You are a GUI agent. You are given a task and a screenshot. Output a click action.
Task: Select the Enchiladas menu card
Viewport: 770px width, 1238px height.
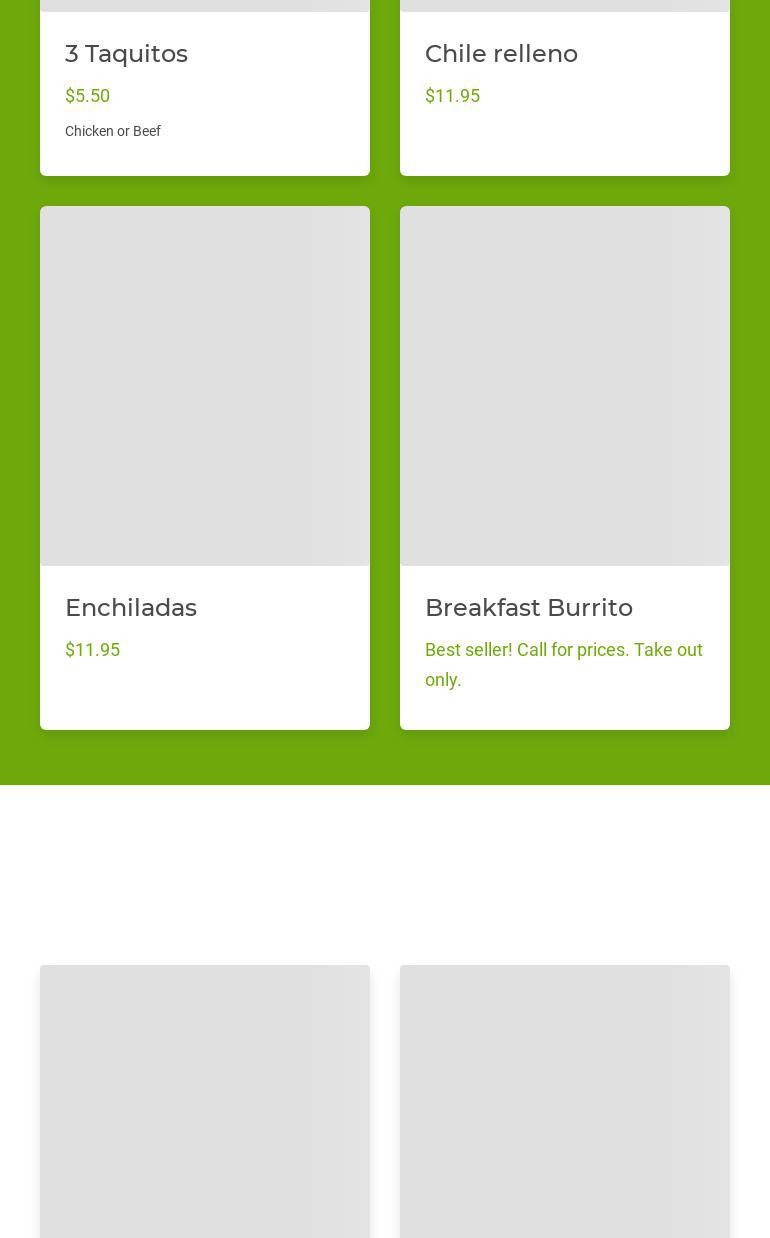pyautogui.click(x=205, y=467)
